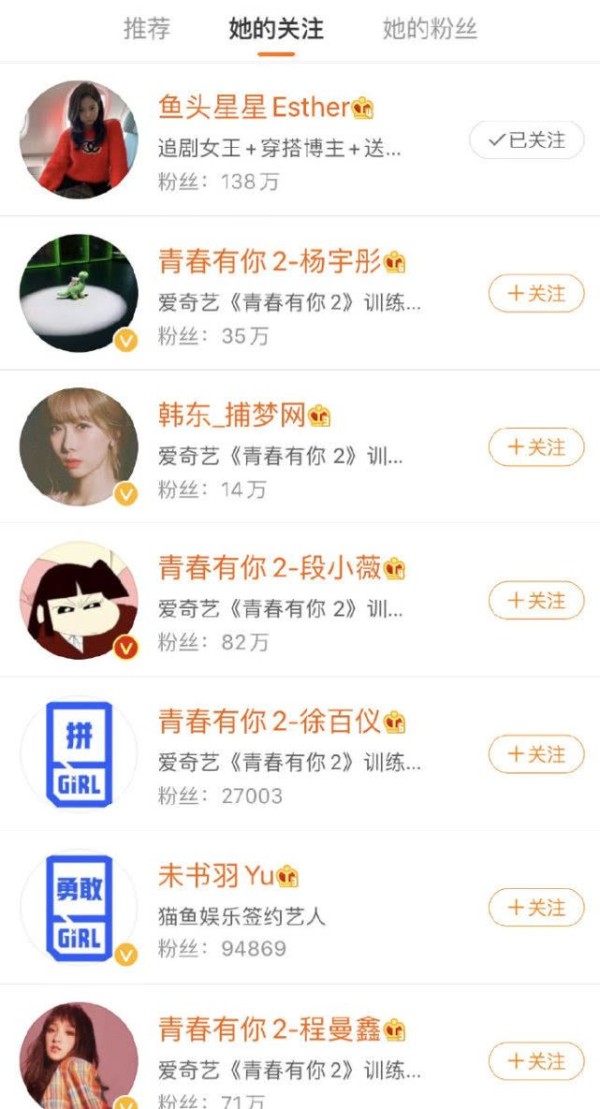The width and height of the screenshot is (600, 1109).
Task: Tap 已关注 button for 鱼头星星Esther
Action: click(x=527, y=140)
